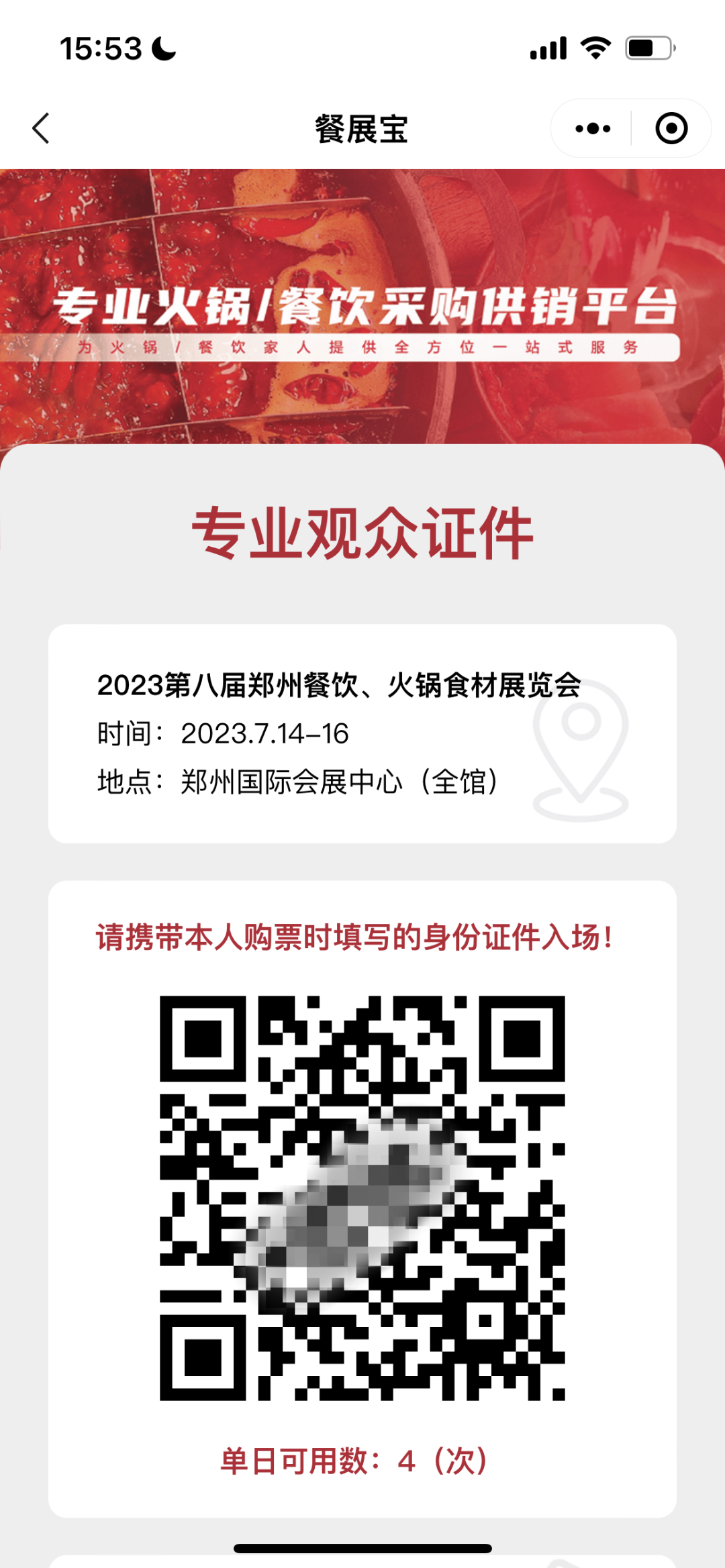The height and width of the screenshot is (1568, 725).
Task: Click the event name 2023第八届郑州餐饮、火锅食材展览会
Action: point(338,684)
